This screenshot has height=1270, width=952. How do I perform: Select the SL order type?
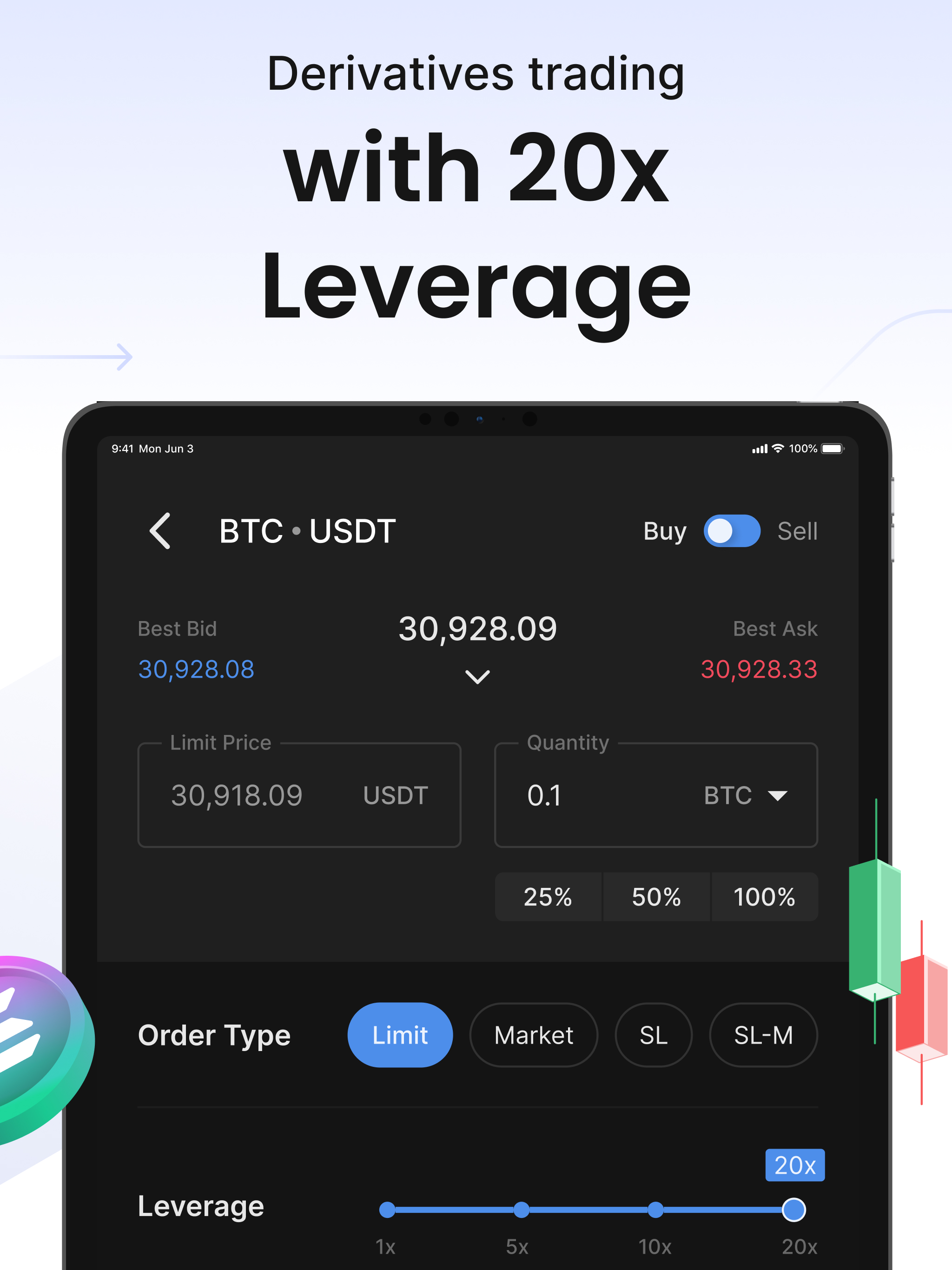click(x=654, y=1035)
